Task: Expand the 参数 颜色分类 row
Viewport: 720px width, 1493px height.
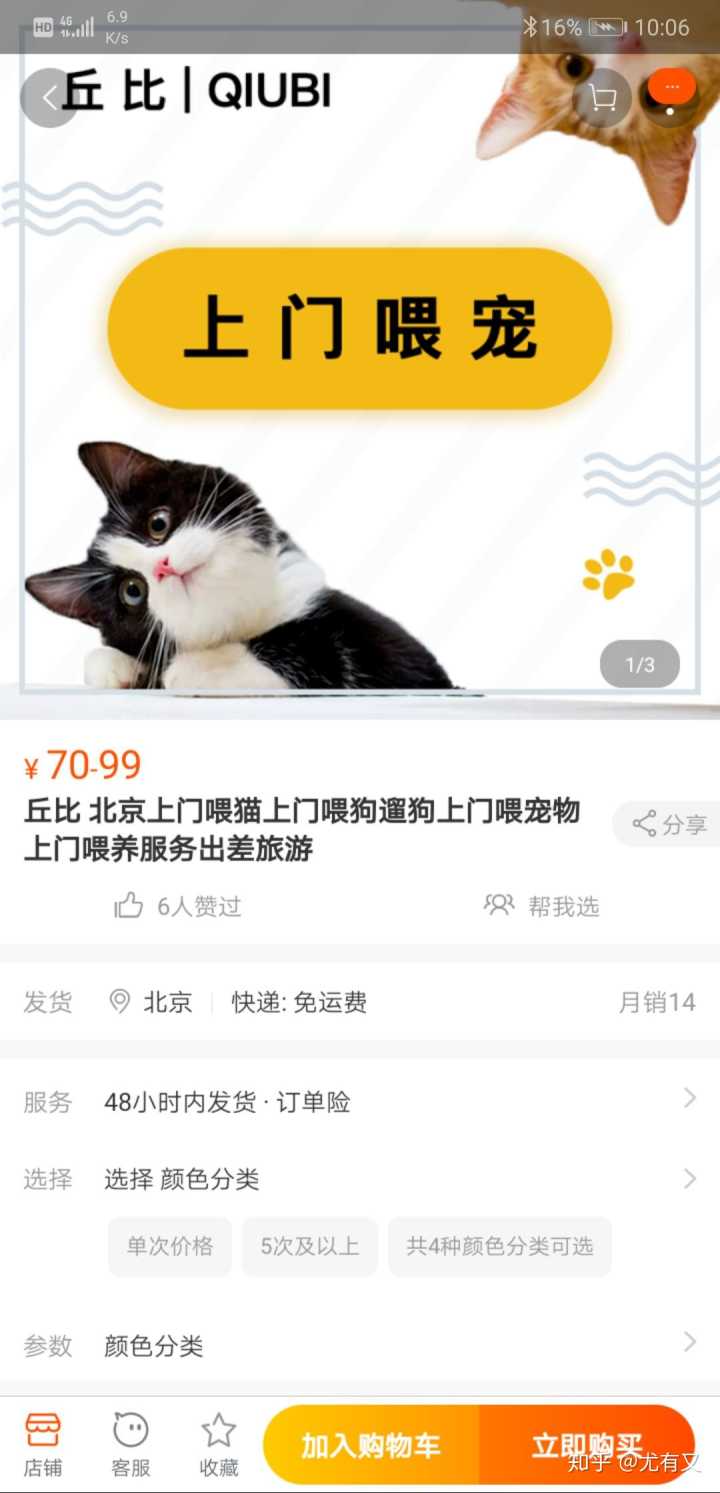Action: click(x=360, y=1345)
